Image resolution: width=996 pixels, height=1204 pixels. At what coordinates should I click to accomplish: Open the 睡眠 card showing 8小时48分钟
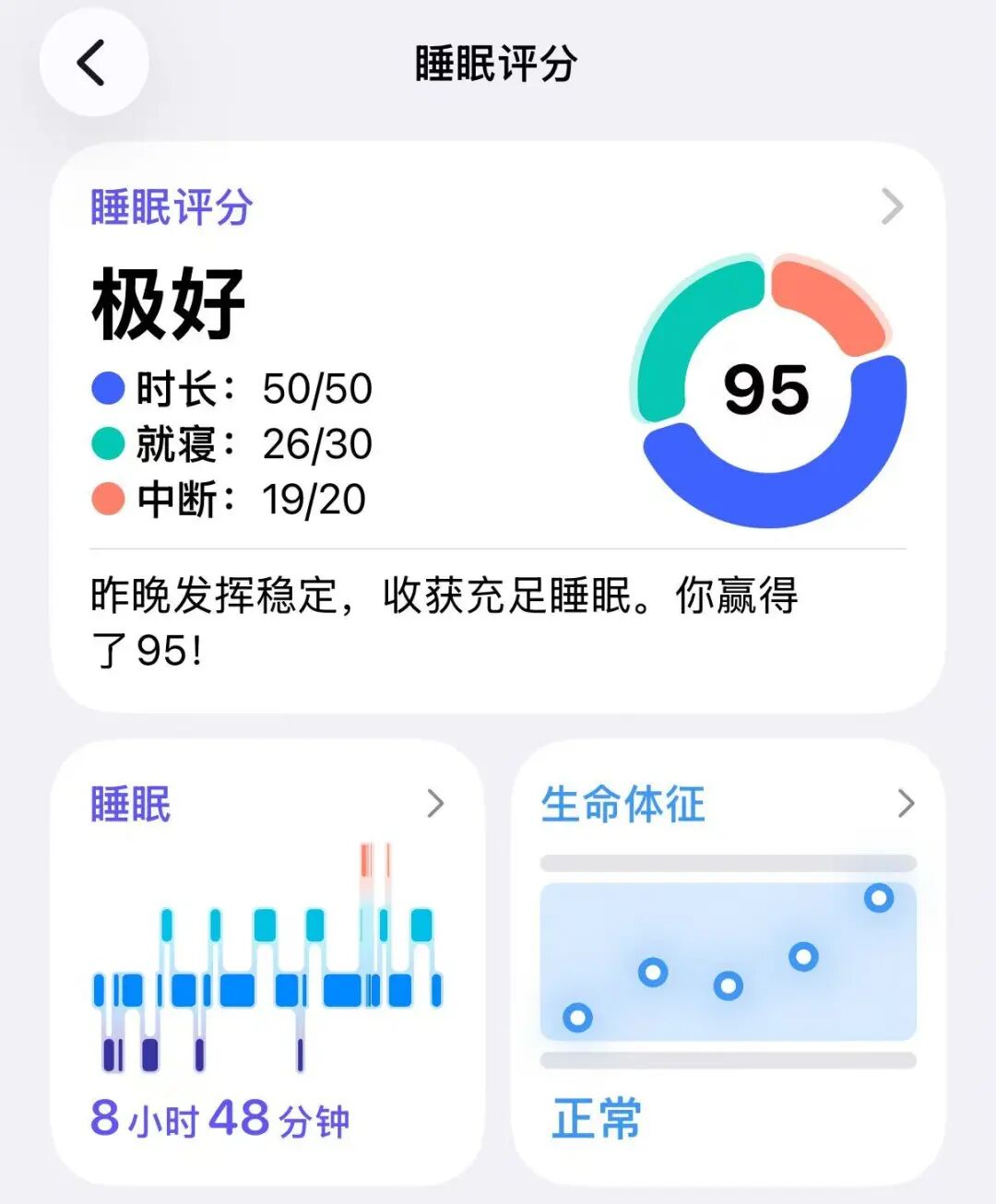coord(267,959)
